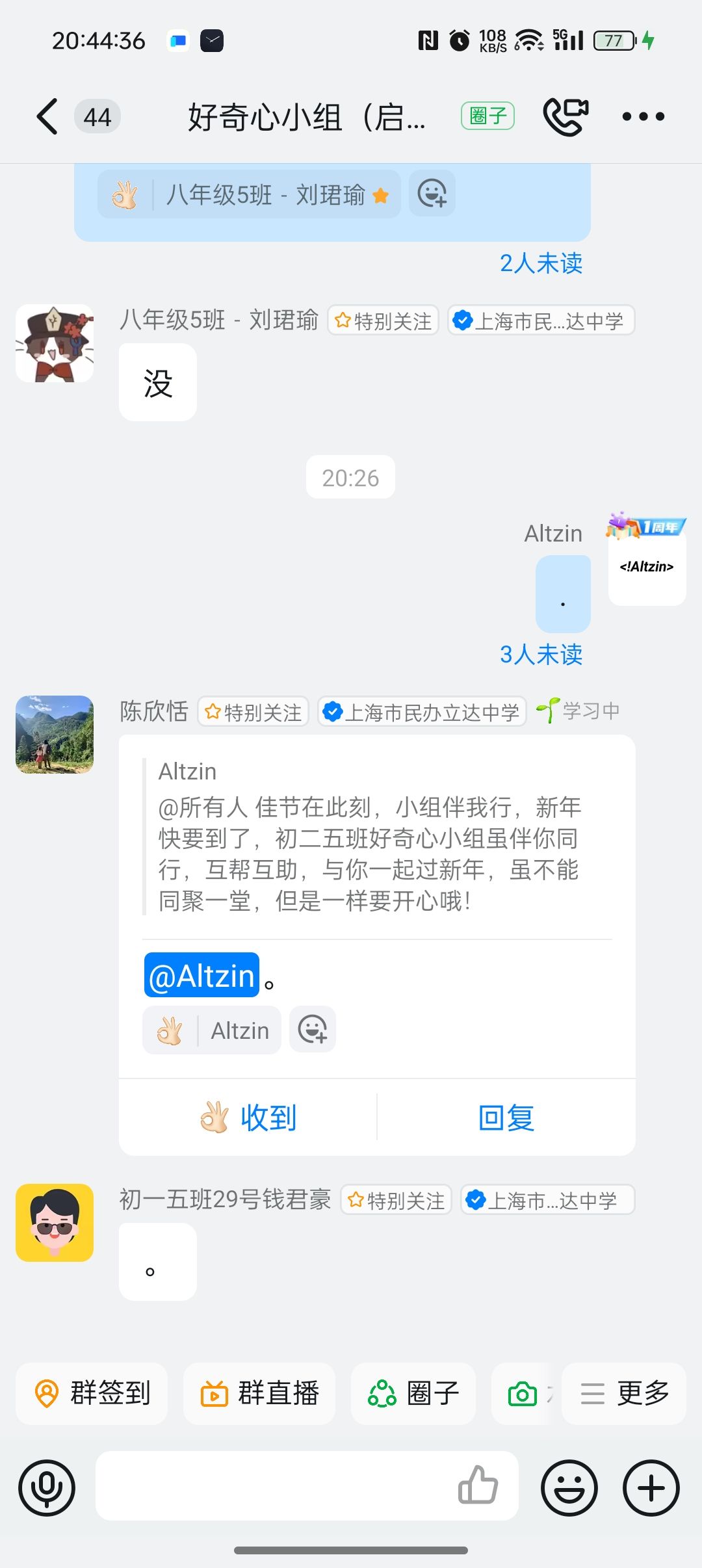702x1568 pixels.
Task: Tap 收到 to acknowledge 陈欣恬's message
Action: (x=248, y=1117)
